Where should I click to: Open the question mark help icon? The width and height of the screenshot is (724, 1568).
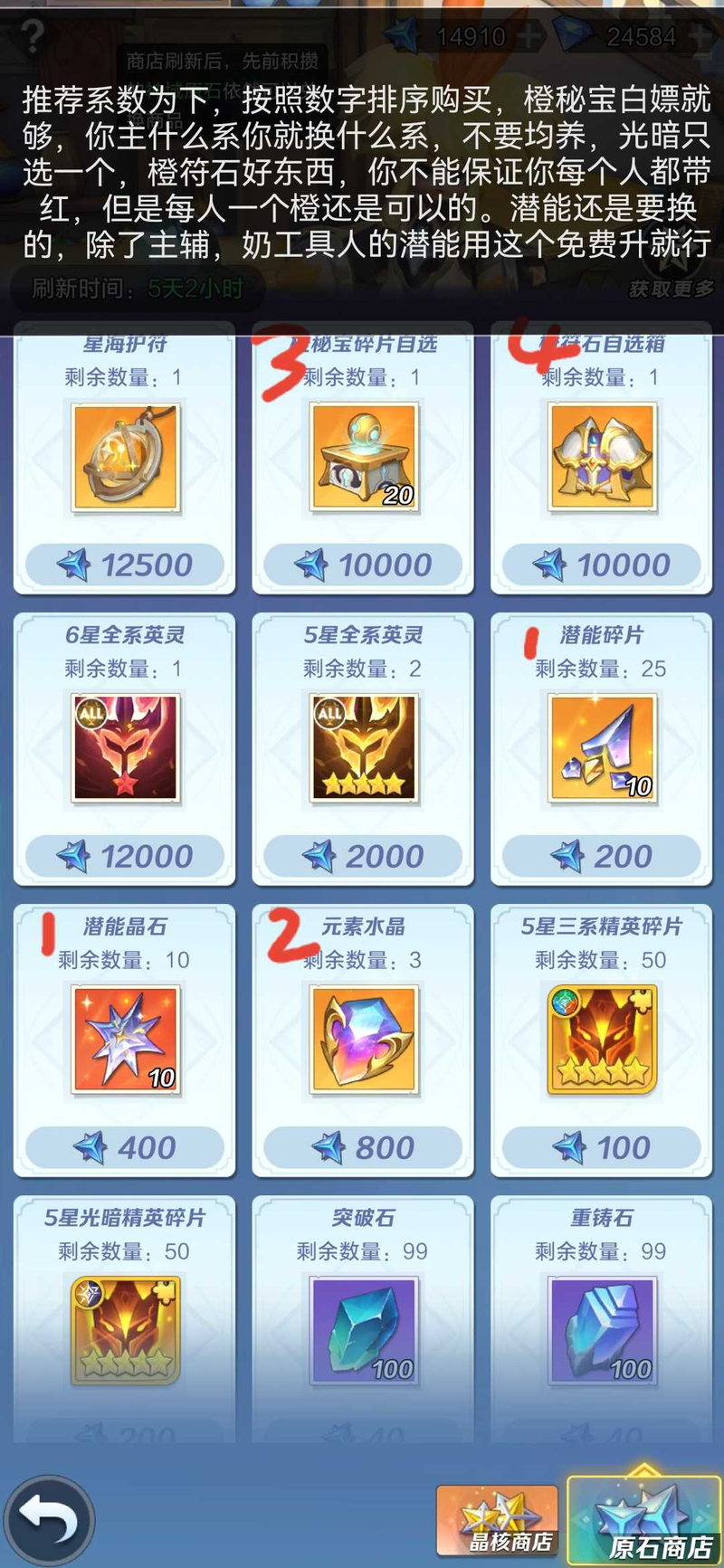pos(33,36)
